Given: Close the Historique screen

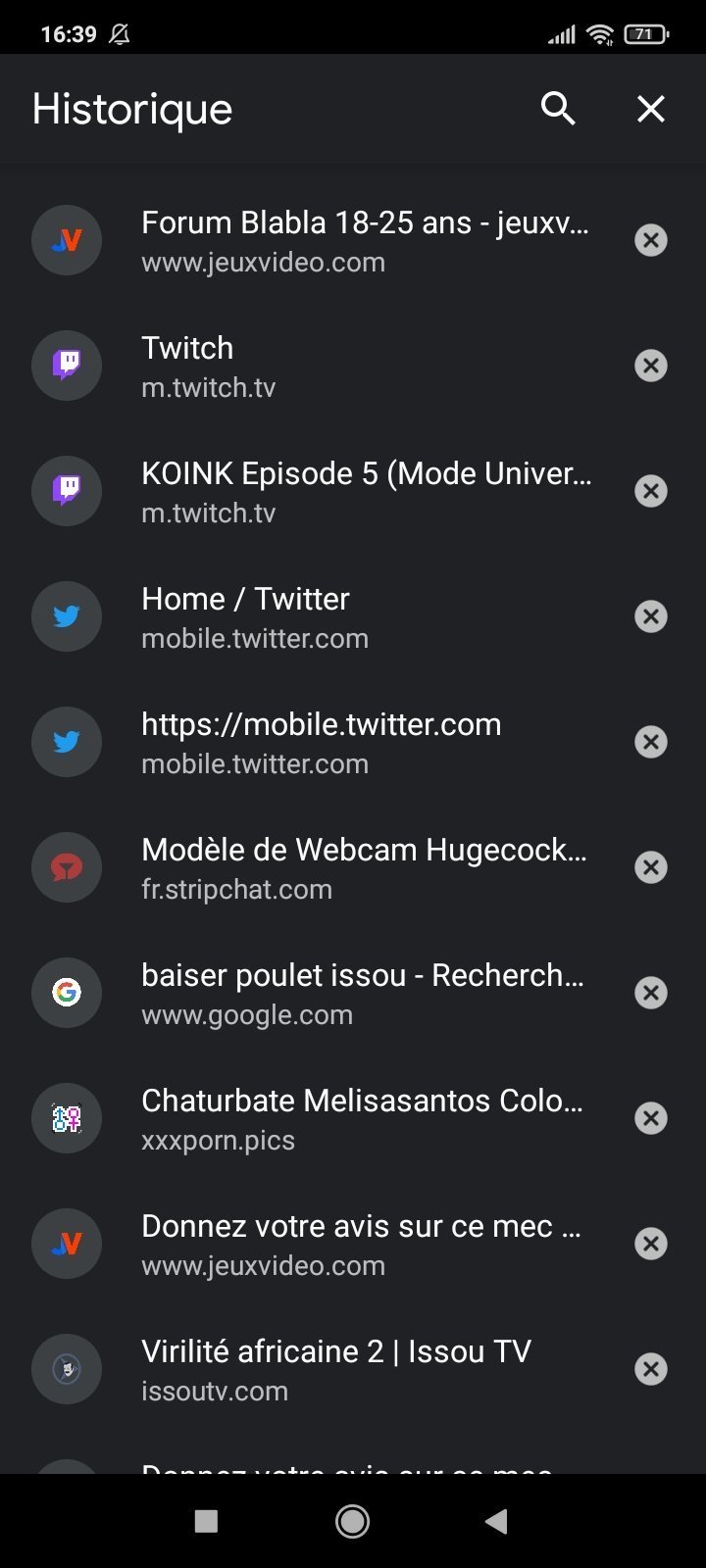Looking at the screenshot, I should tap(651, 108).
